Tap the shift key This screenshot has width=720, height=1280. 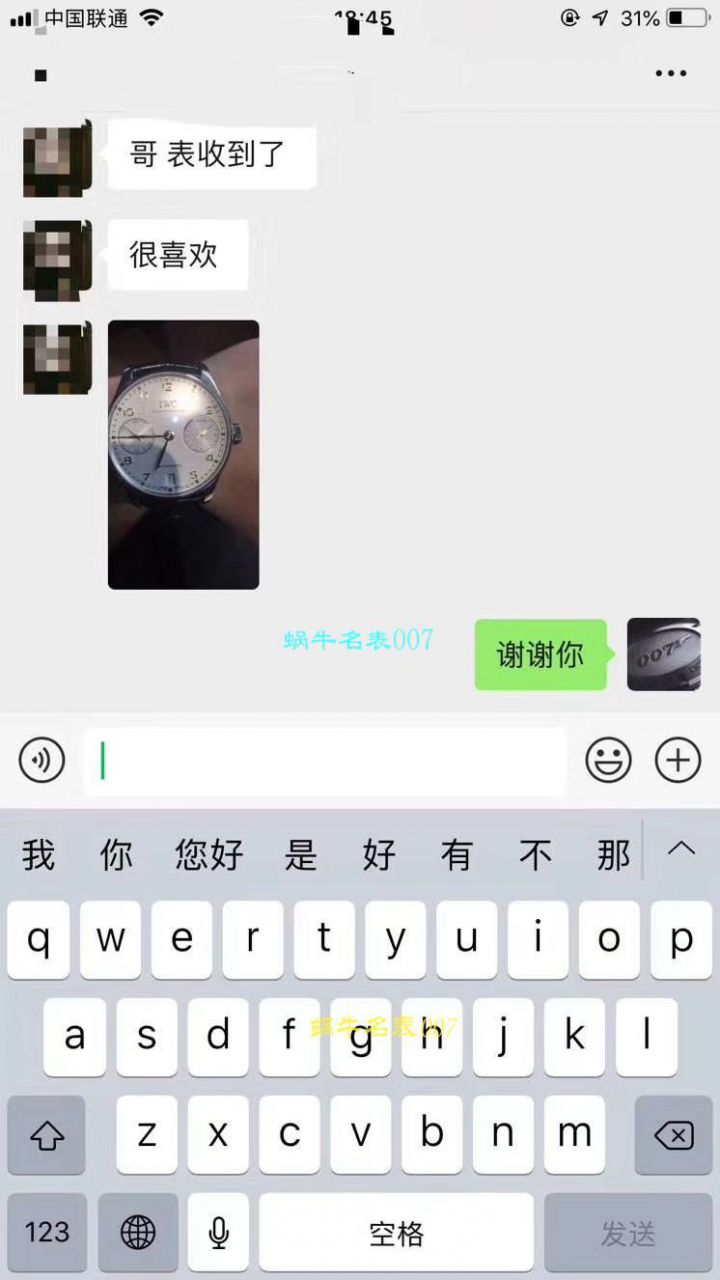click(47, 1135)
